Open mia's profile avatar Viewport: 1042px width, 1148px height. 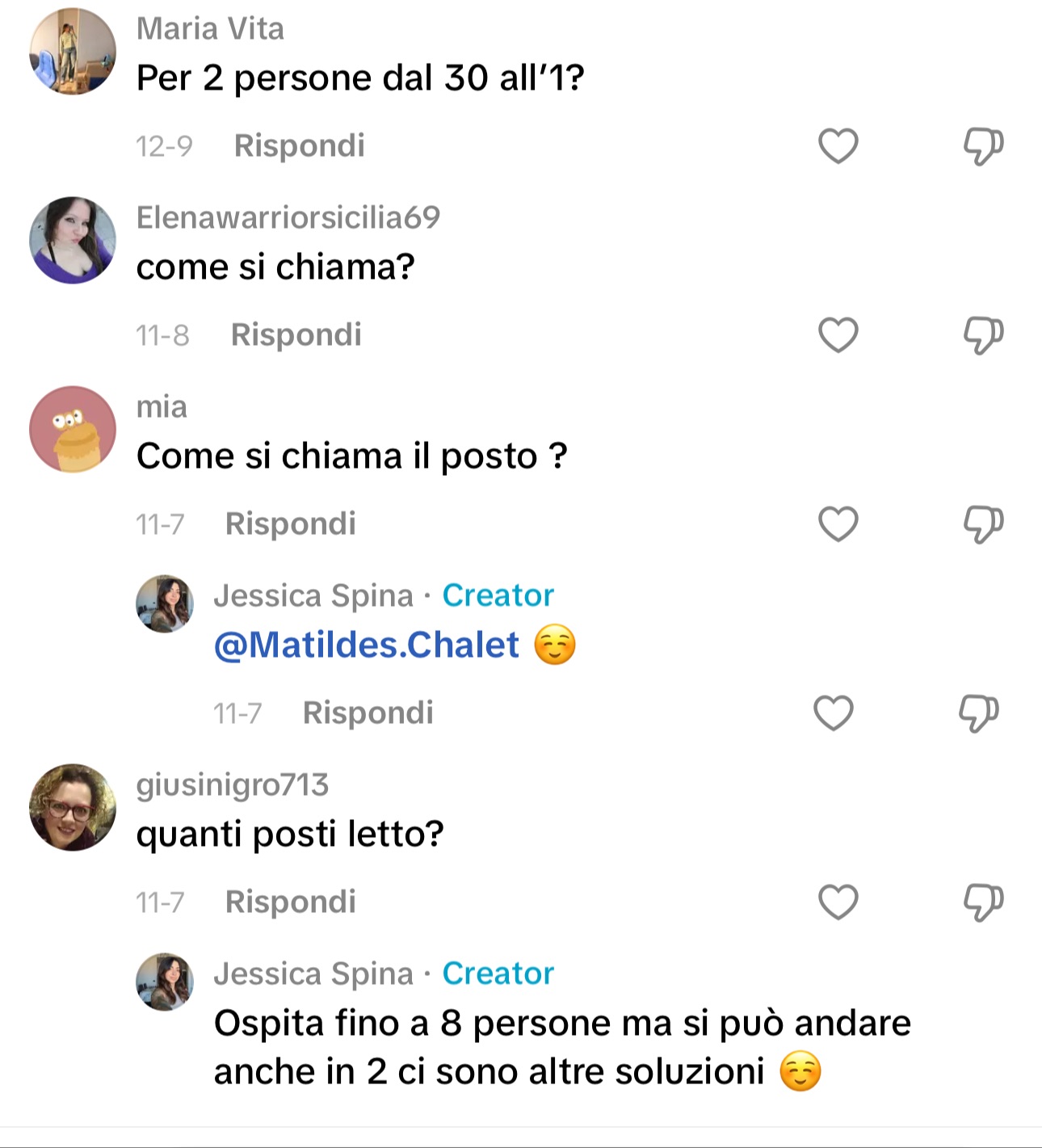73,429
